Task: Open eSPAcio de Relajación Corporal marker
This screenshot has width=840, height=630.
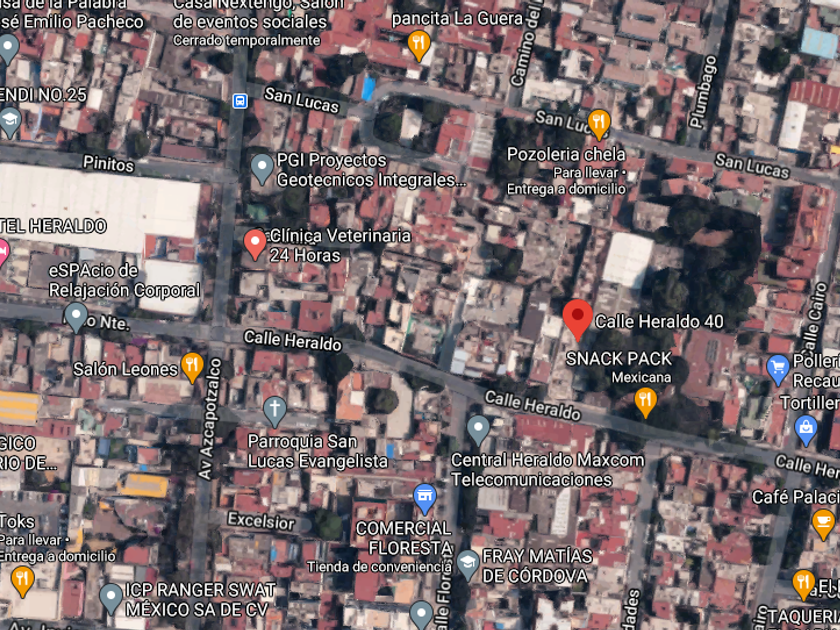Action: point(76,318)
